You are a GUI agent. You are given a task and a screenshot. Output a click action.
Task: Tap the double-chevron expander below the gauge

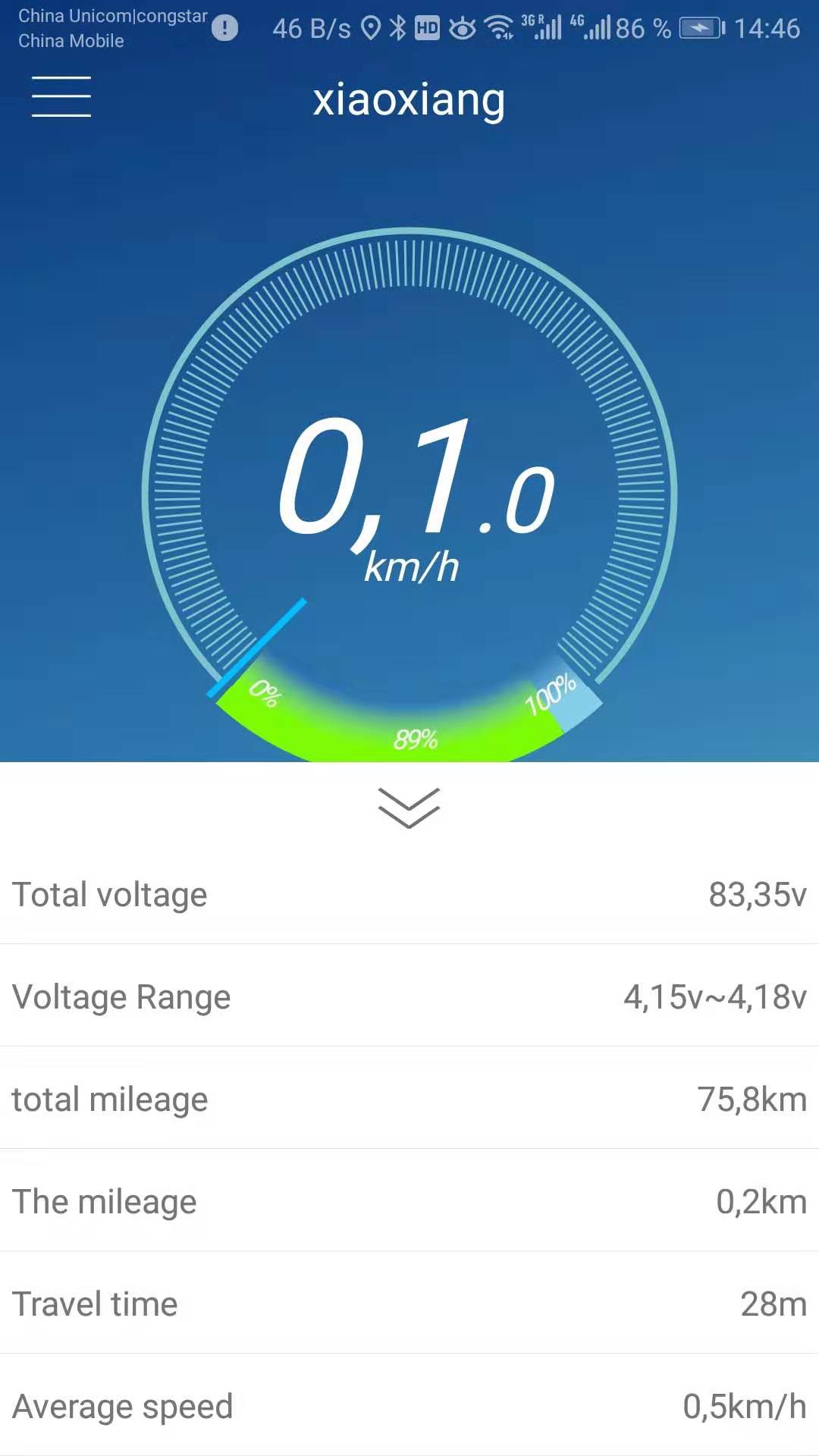pos(409,808)
